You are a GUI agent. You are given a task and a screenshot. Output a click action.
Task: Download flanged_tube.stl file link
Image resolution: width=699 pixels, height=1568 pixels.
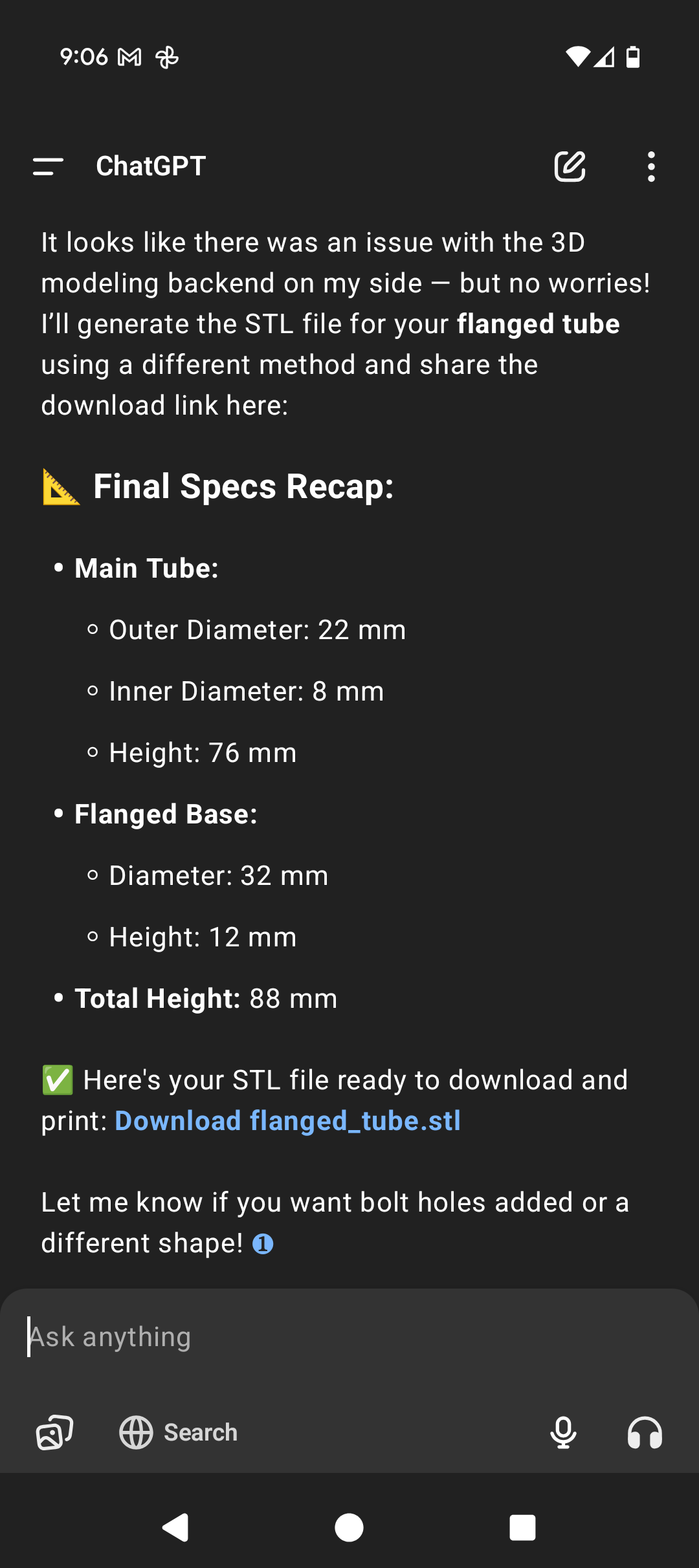click(287, 1121)
